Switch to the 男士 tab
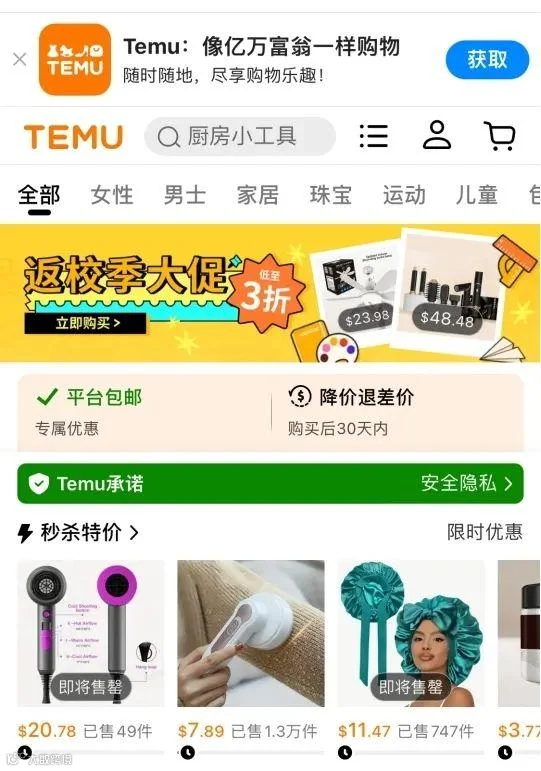The image size is (541, 771). (x=185, y=195)
